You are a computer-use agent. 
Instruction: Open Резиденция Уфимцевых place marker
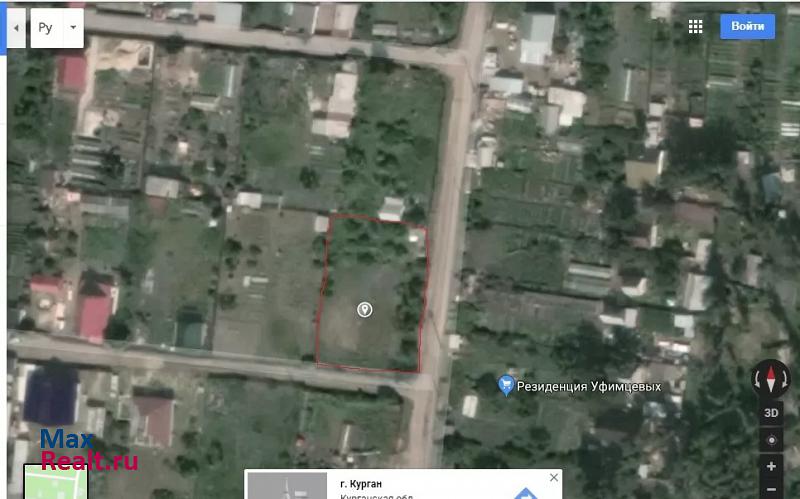pos(507,384)
